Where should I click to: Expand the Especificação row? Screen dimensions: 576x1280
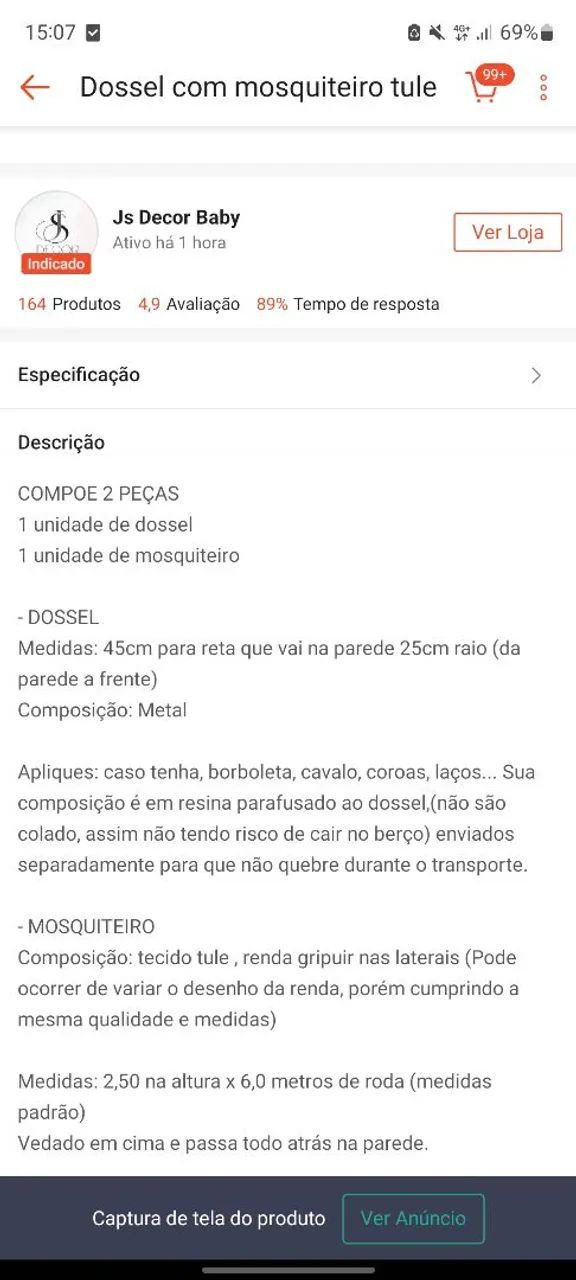tap(288, 375)
